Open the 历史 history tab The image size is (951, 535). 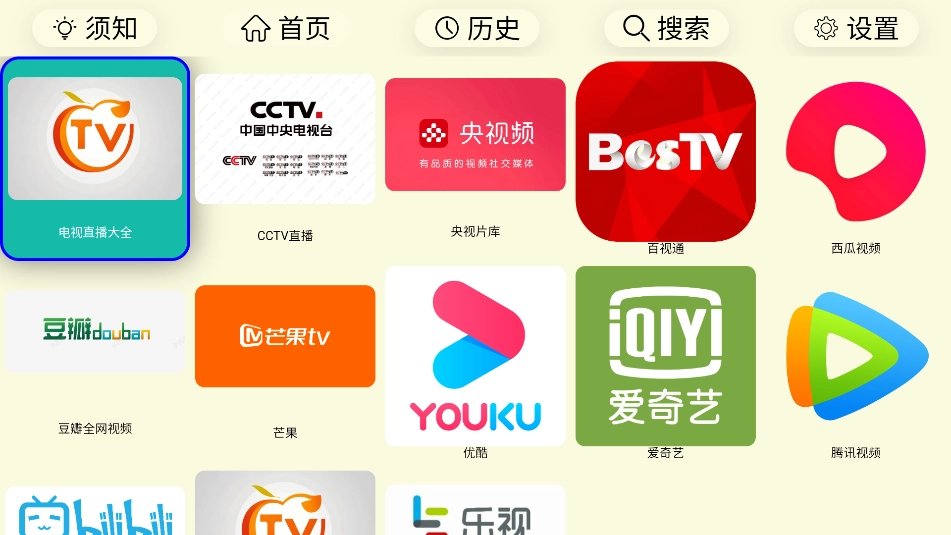coord(476,29)
